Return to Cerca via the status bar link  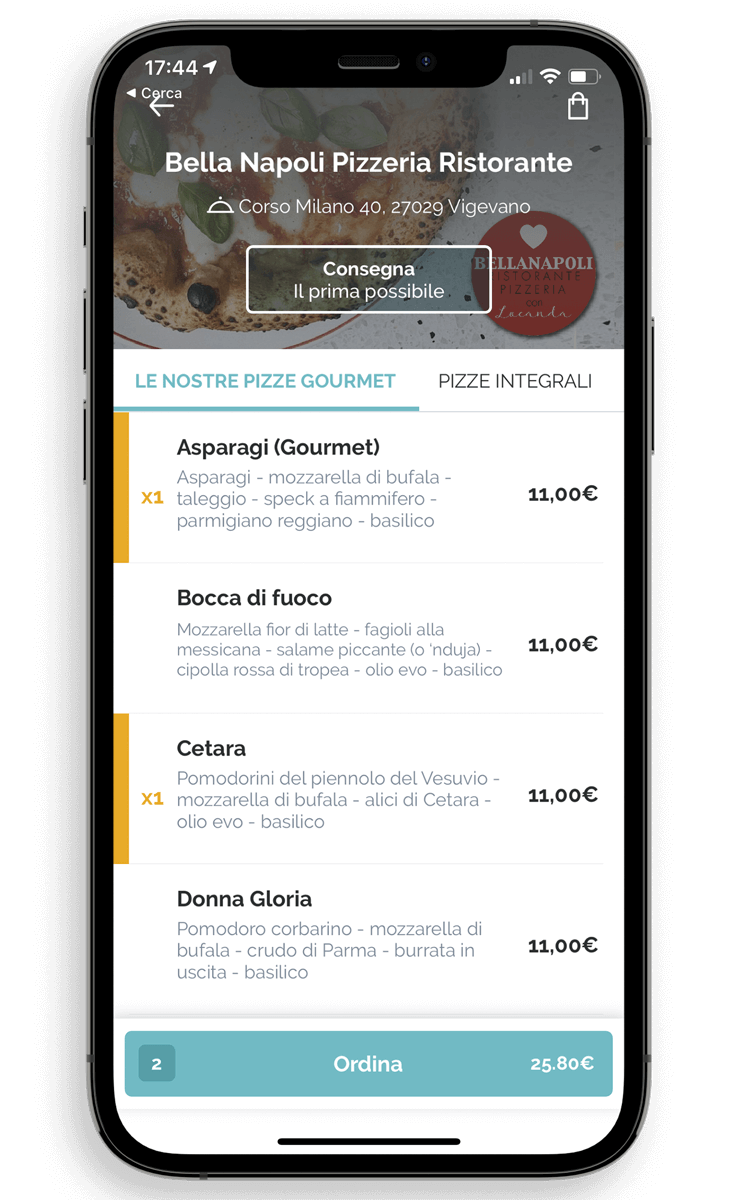coord(156,93)
